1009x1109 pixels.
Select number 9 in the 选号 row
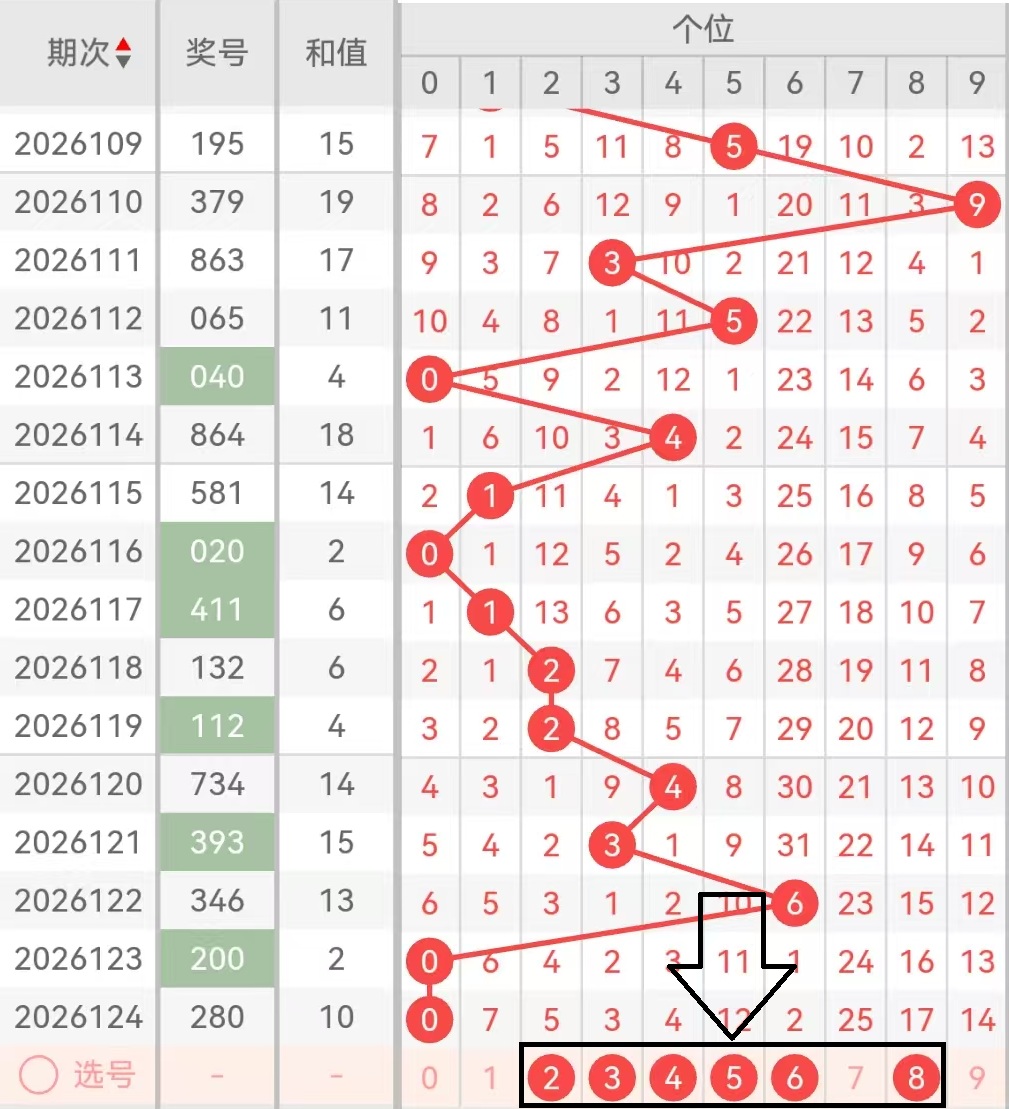(977, 1078)
